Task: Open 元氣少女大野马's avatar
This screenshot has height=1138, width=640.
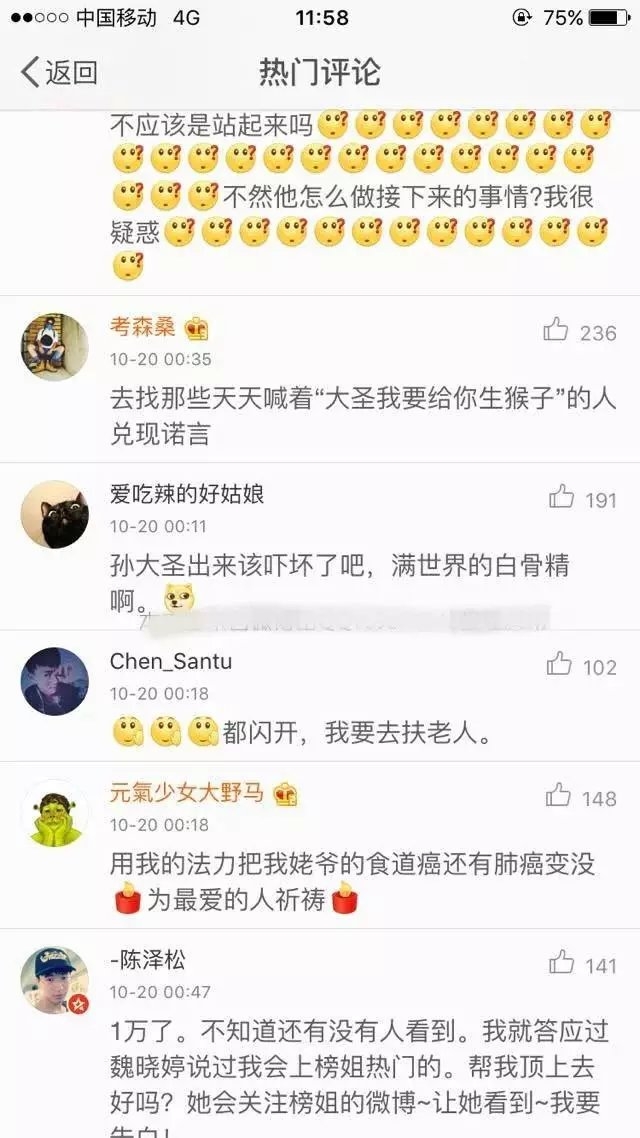Action: point(54,814)
